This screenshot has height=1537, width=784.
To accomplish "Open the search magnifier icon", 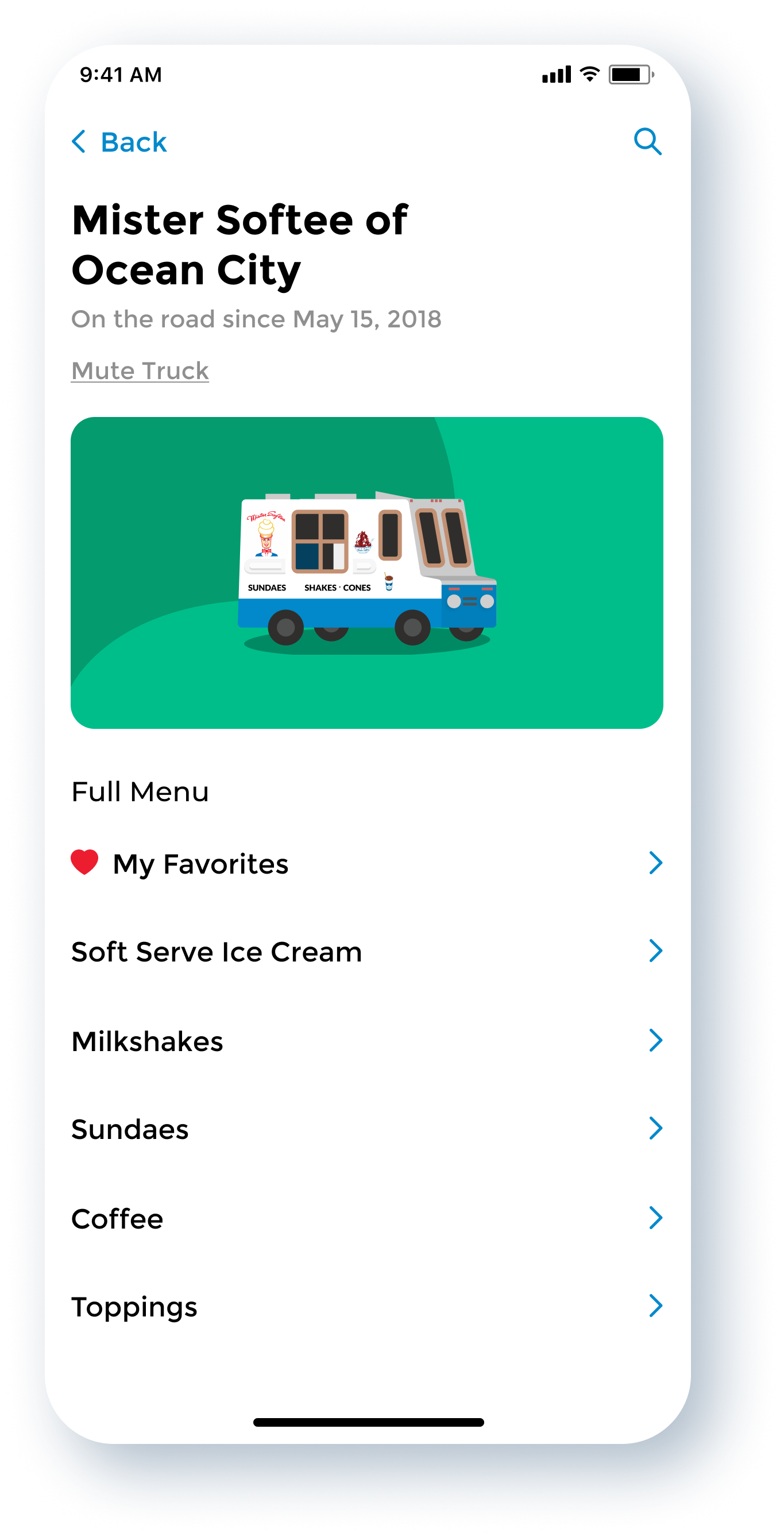I will [x=647, y=141].
